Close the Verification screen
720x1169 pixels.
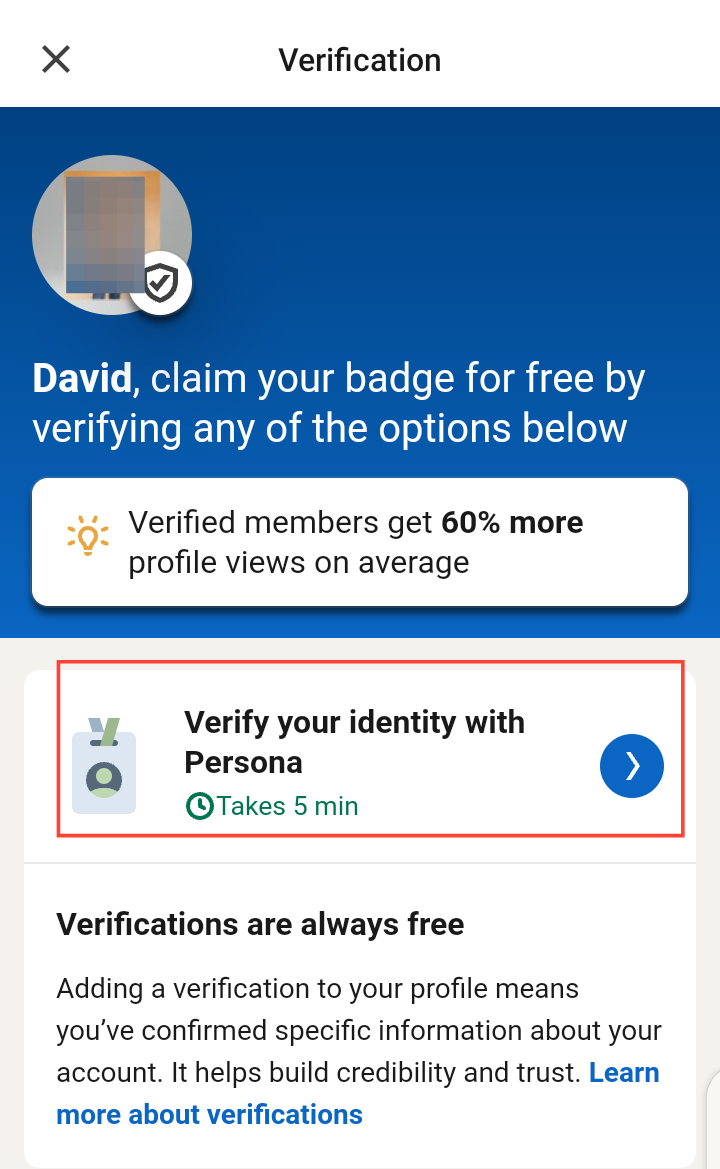click(56, 60)
